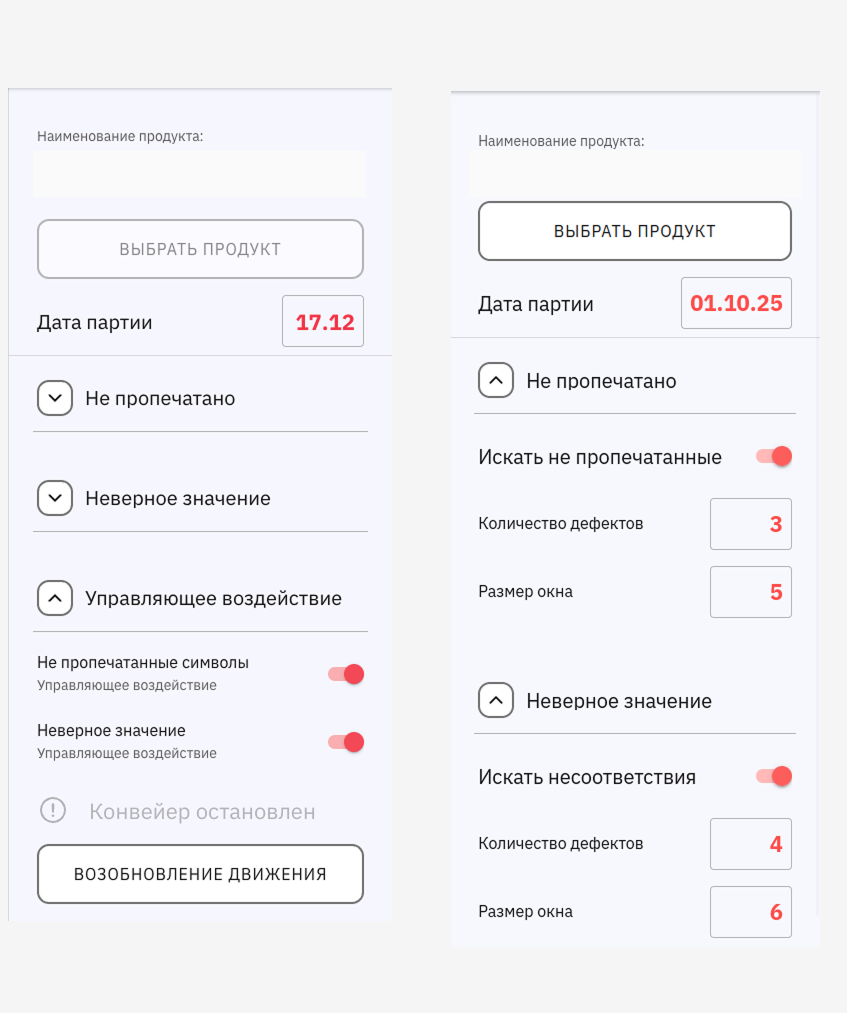Viewport: 847px width, 1013px height.
Task: Tap the batch date field showing 17.12
Action: 323,321
